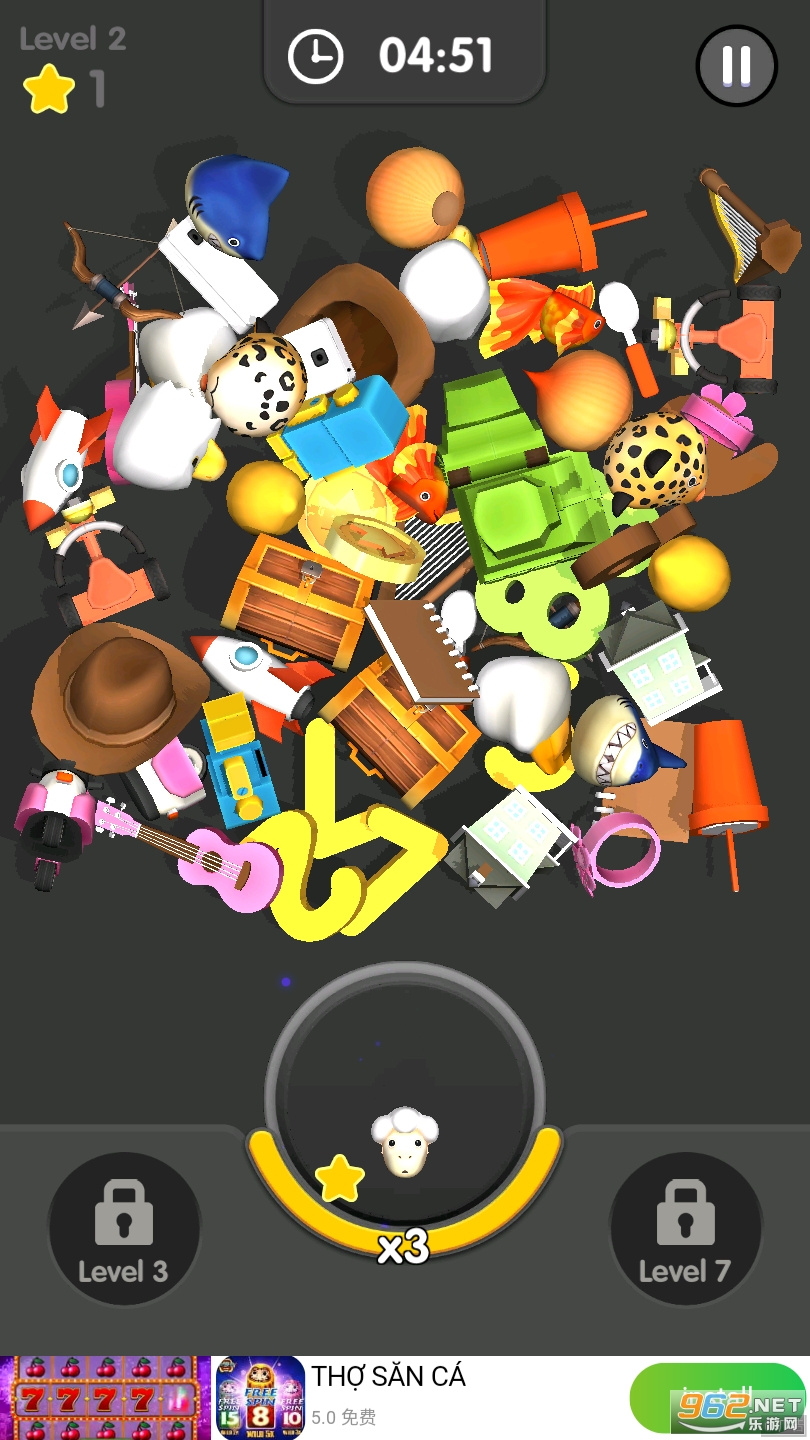Viewport: 810px width, 1440px height.
Task: Open the THỢ SĂN CÁ ad banner
Action: 405,1397
